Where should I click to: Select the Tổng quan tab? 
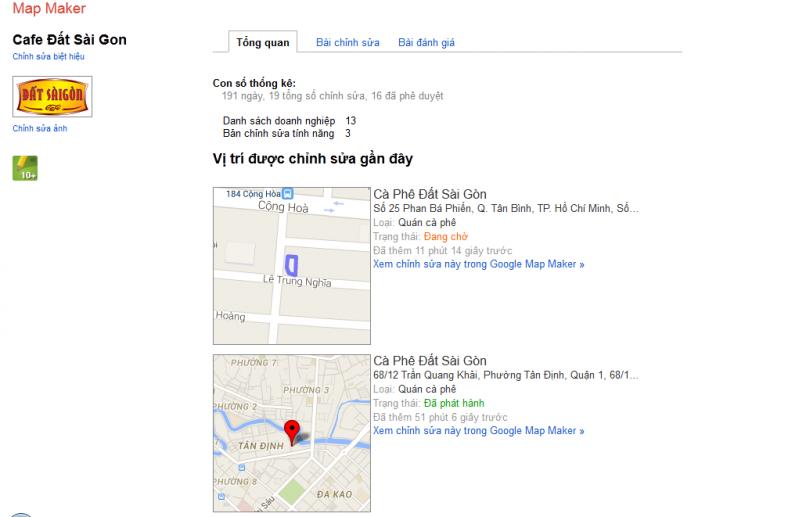263,42
